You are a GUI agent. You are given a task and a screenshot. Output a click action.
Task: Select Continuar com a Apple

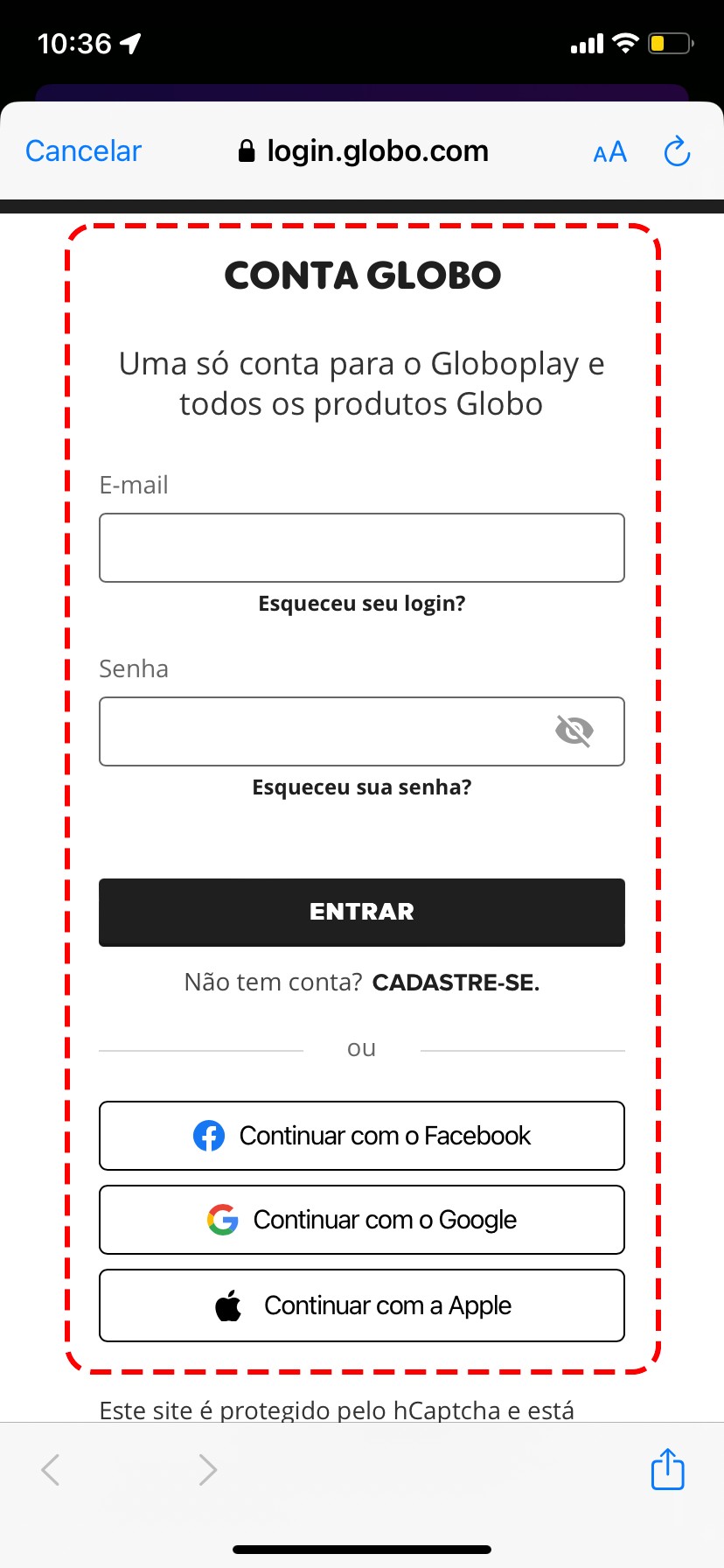pyautogui.click(x=361, y=1305)
